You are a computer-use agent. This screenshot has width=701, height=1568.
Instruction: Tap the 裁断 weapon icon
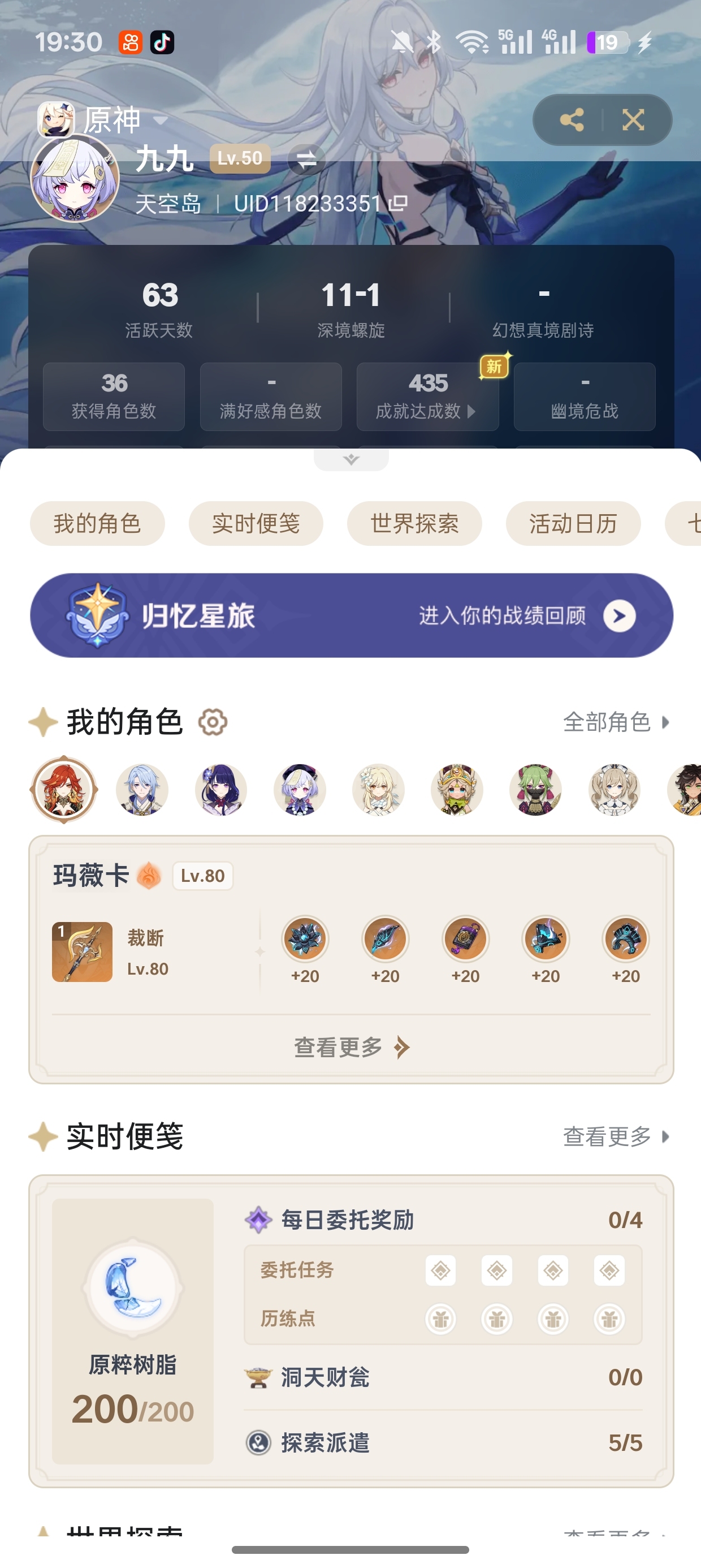click(82, 952)
